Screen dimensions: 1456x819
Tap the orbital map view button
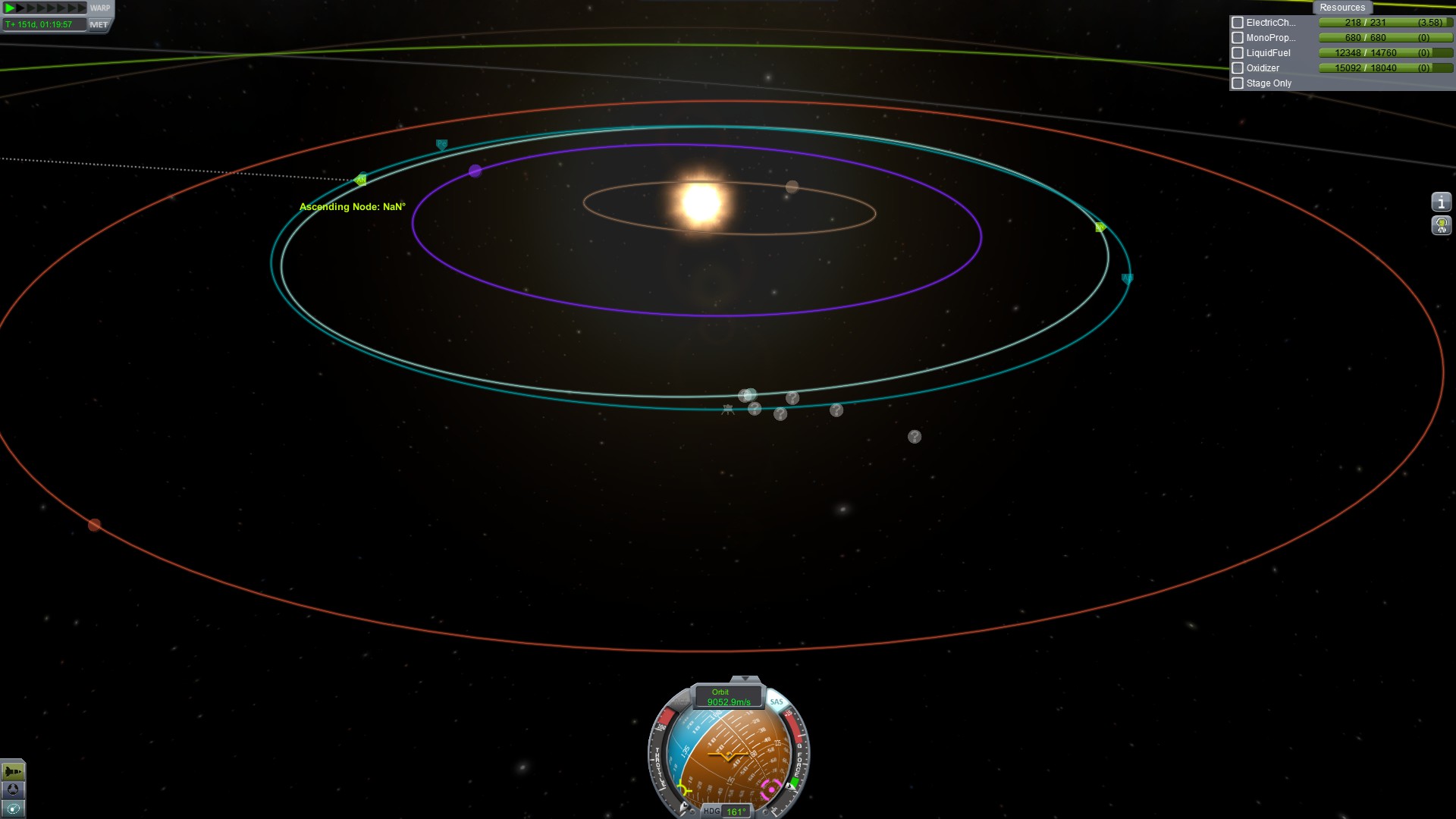13,808
